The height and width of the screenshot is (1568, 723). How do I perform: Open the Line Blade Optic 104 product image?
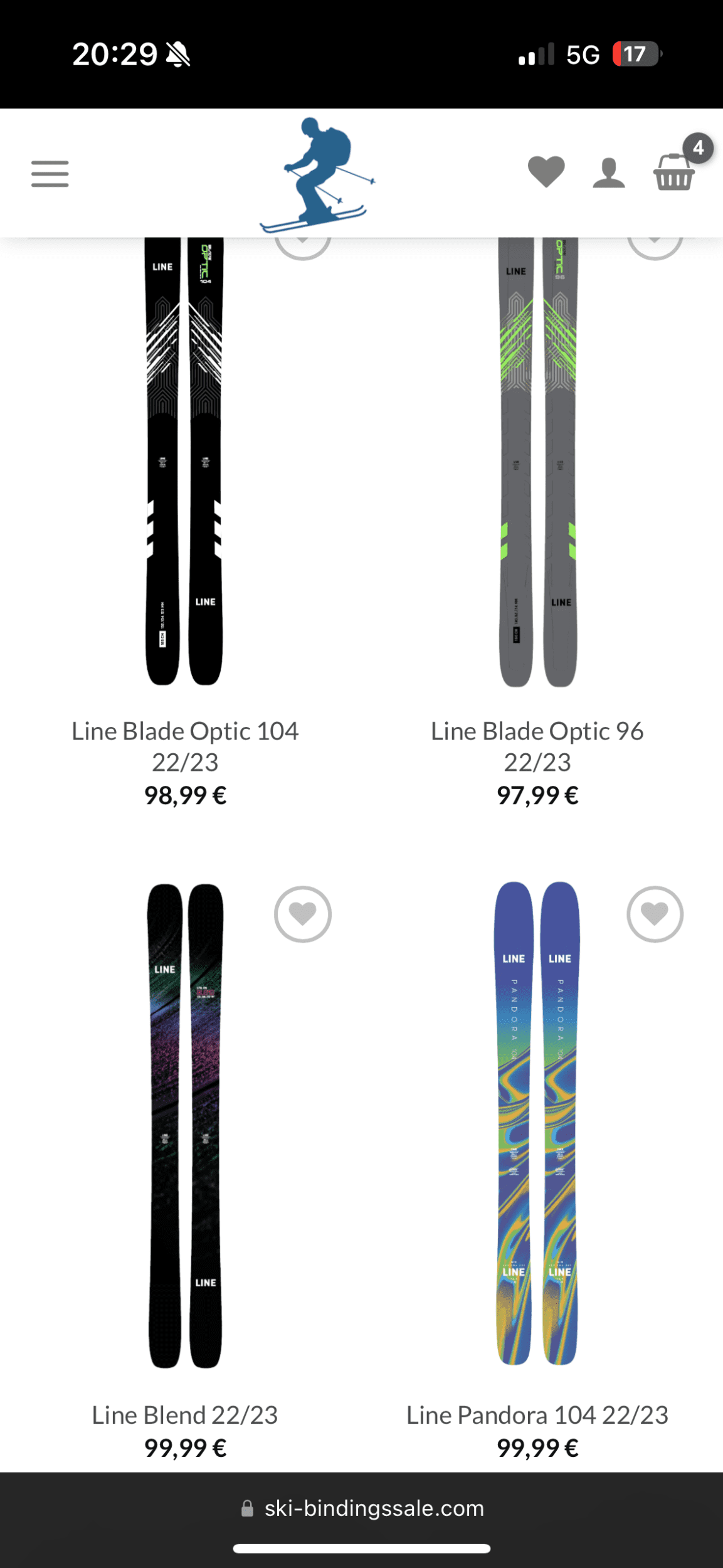(184, 462)
